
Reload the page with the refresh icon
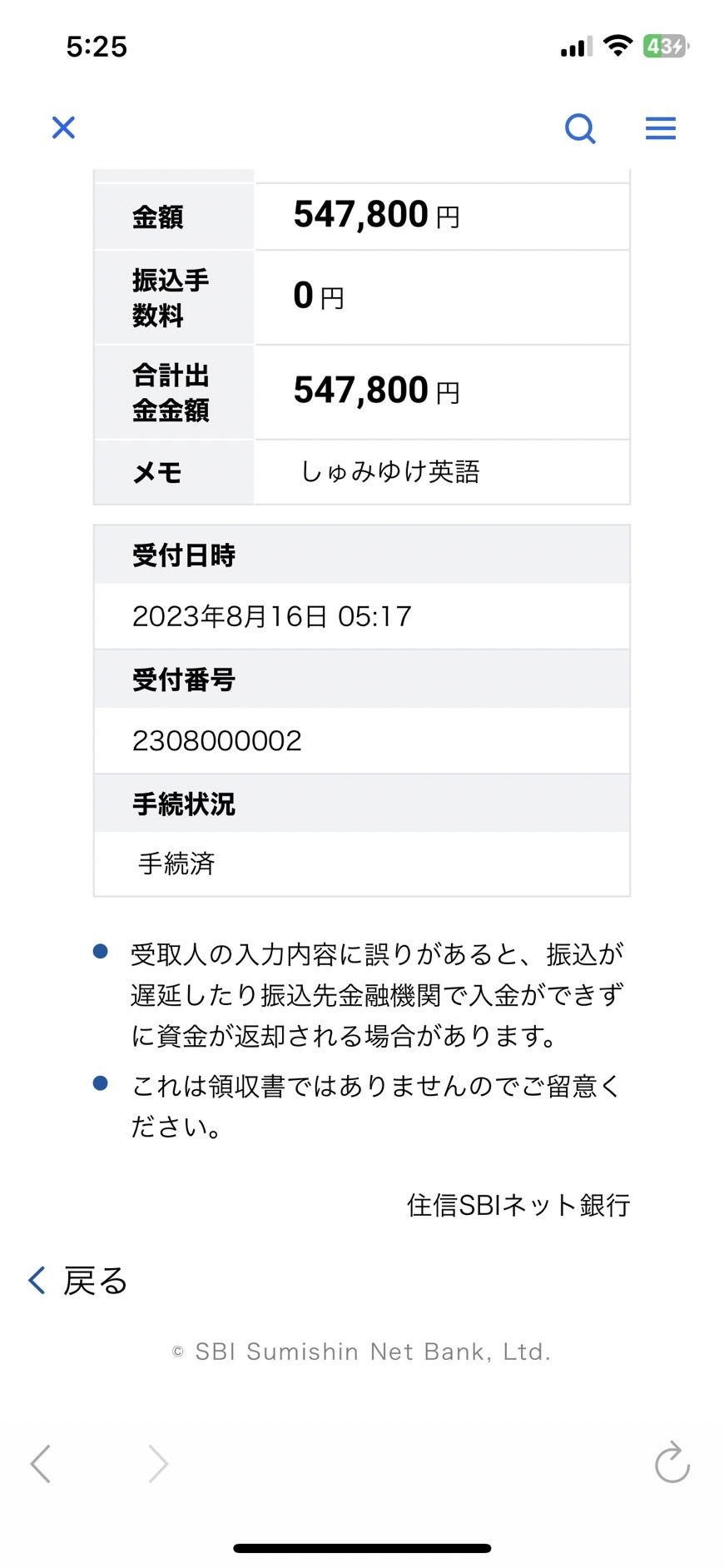coord(672,1462)
